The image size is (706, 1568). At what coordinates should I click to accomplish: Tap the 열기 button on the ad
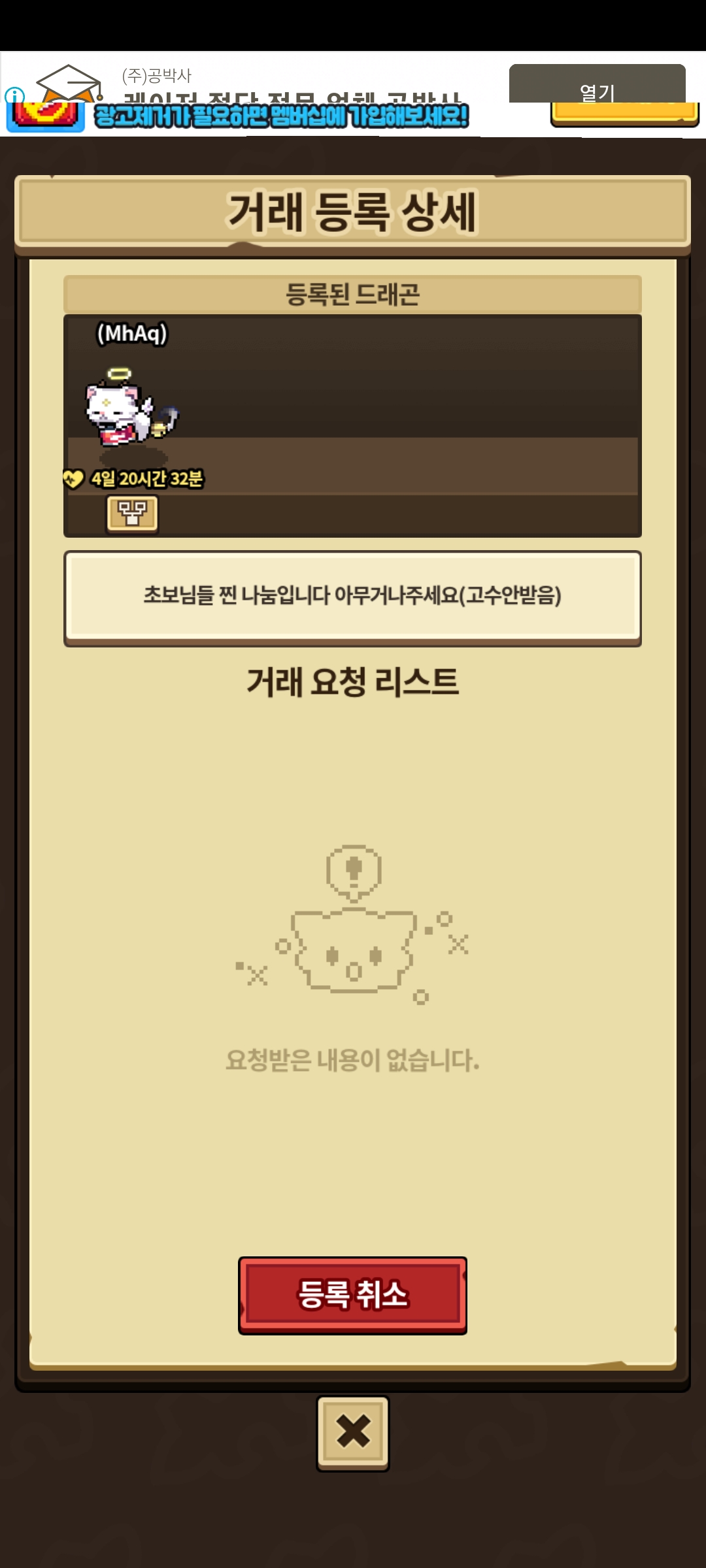[597, 85]
